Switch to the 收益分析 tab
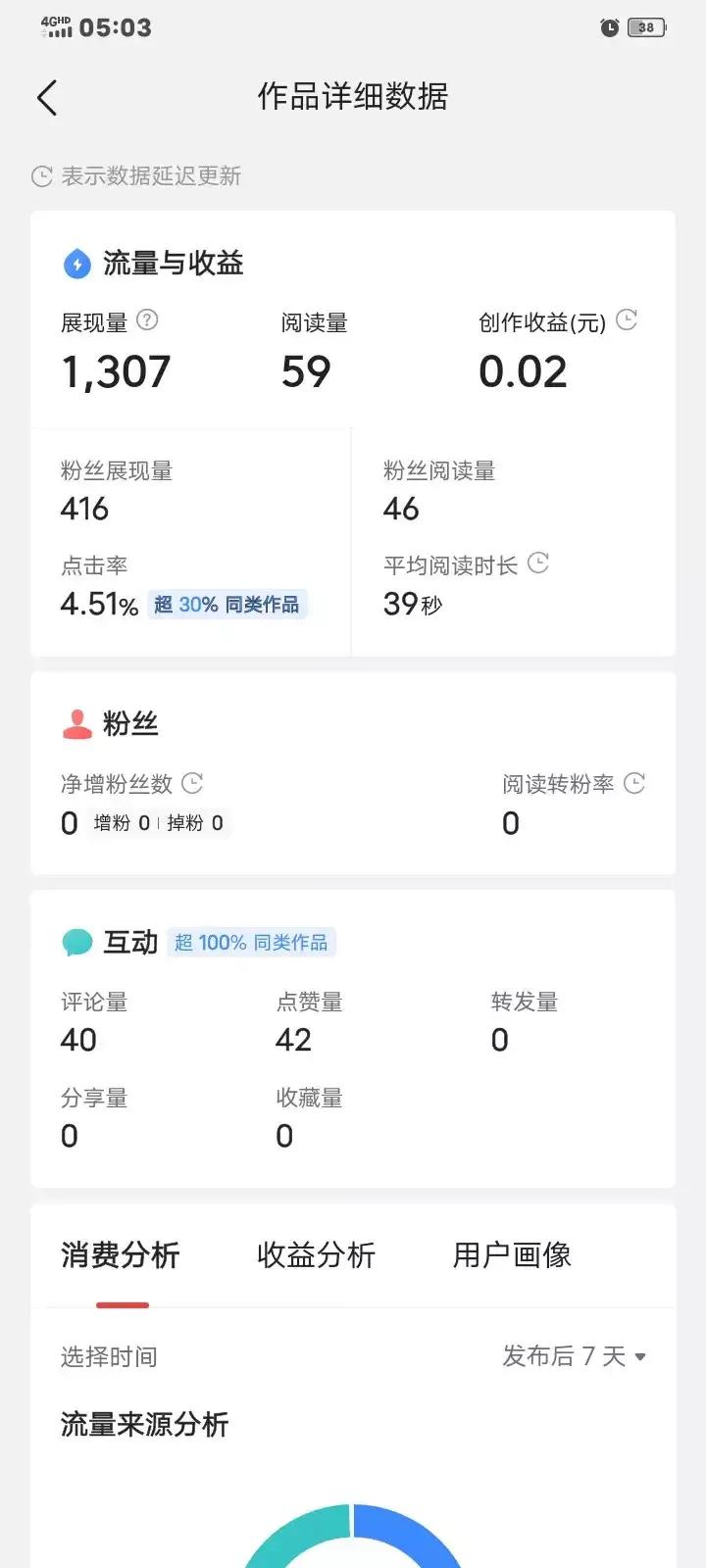Viewport: 706px width, 1568px height. pos(317,1255)
